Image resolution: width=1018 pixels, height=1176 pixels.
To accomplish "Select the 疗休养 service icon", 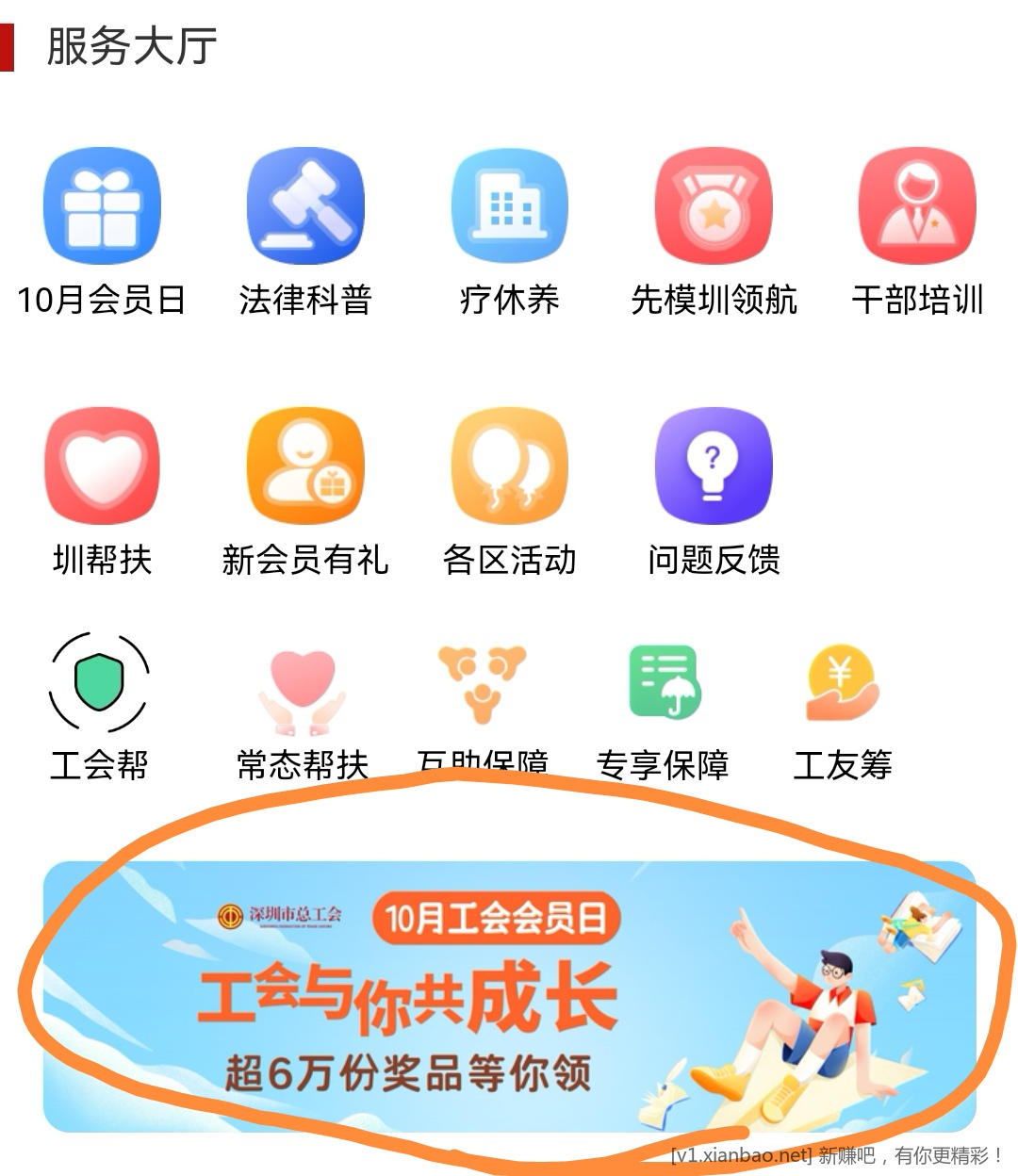I will 509,206.
